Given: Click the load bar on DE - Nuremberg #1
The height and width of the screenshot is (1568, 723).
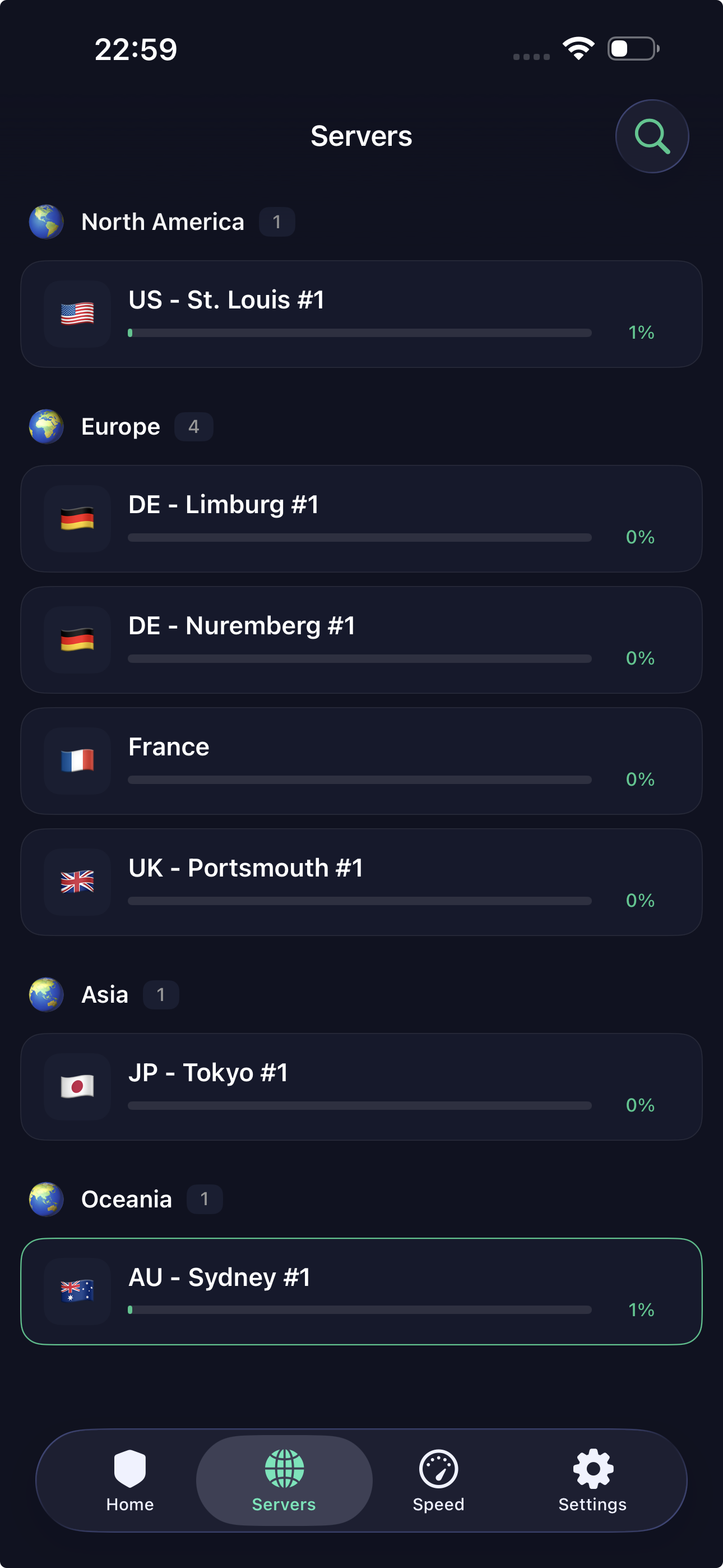Looking at the screenshot, I should (359, 658).
